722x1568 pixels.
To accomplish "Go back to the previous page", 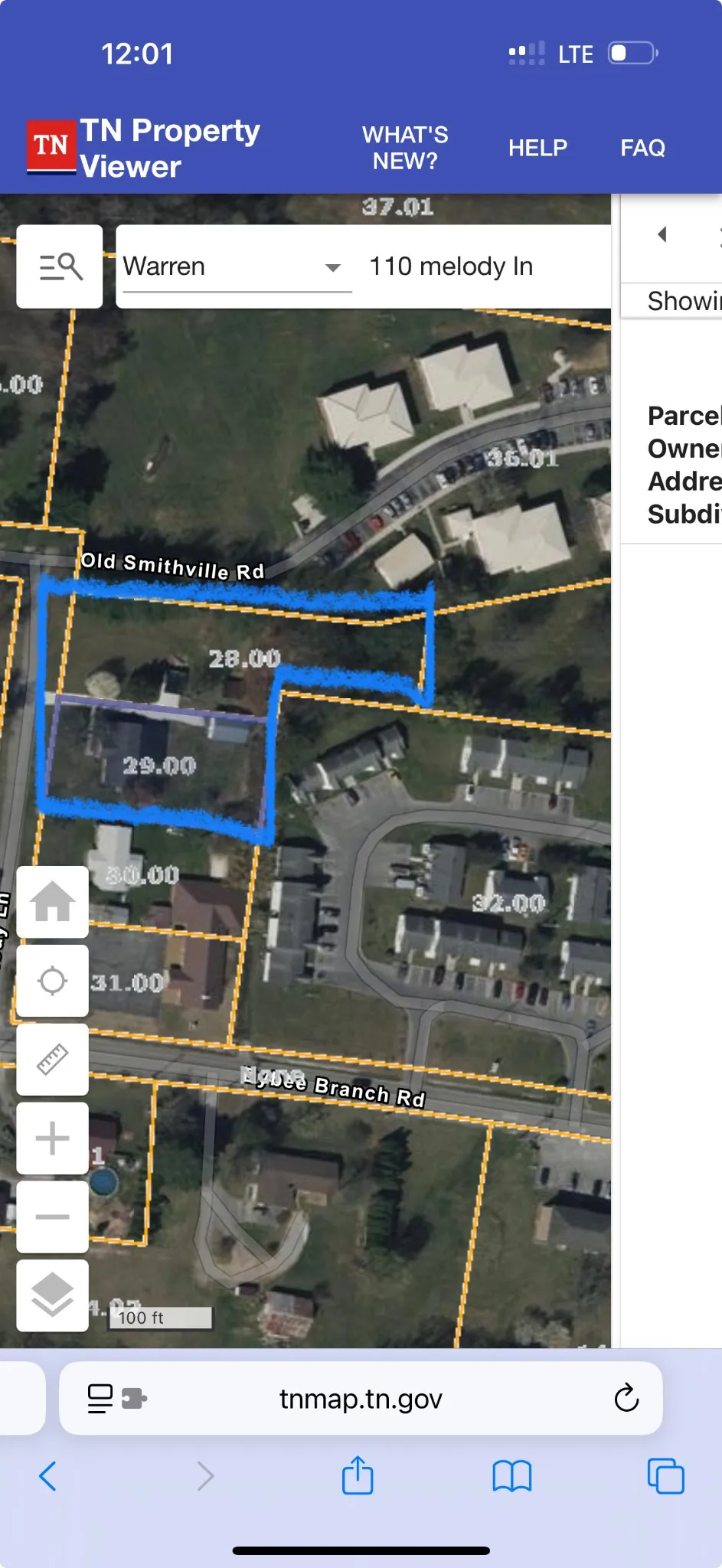I will coord(47,1475).
